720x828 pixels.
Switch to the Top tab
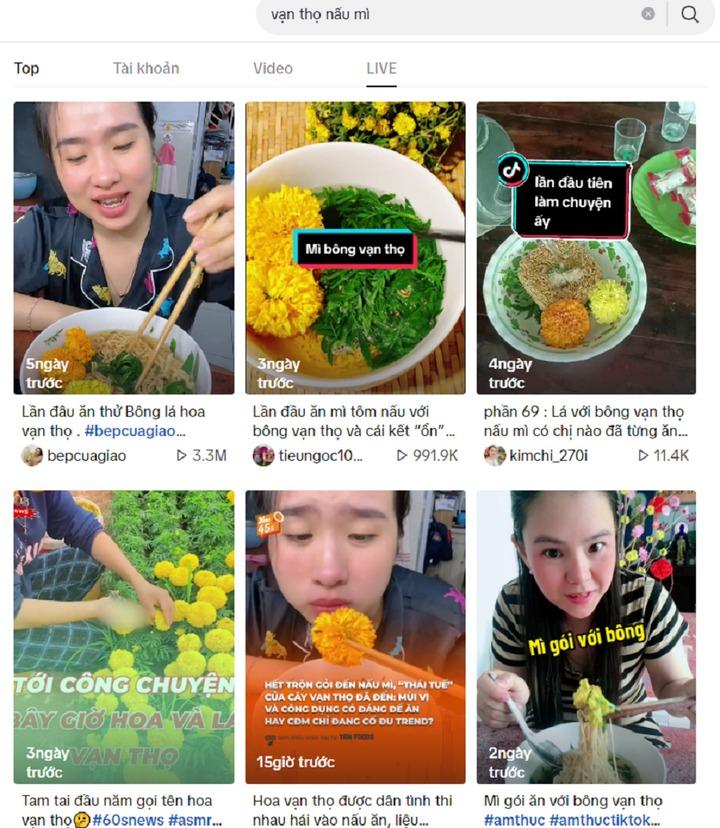click(x=27, y=68)
